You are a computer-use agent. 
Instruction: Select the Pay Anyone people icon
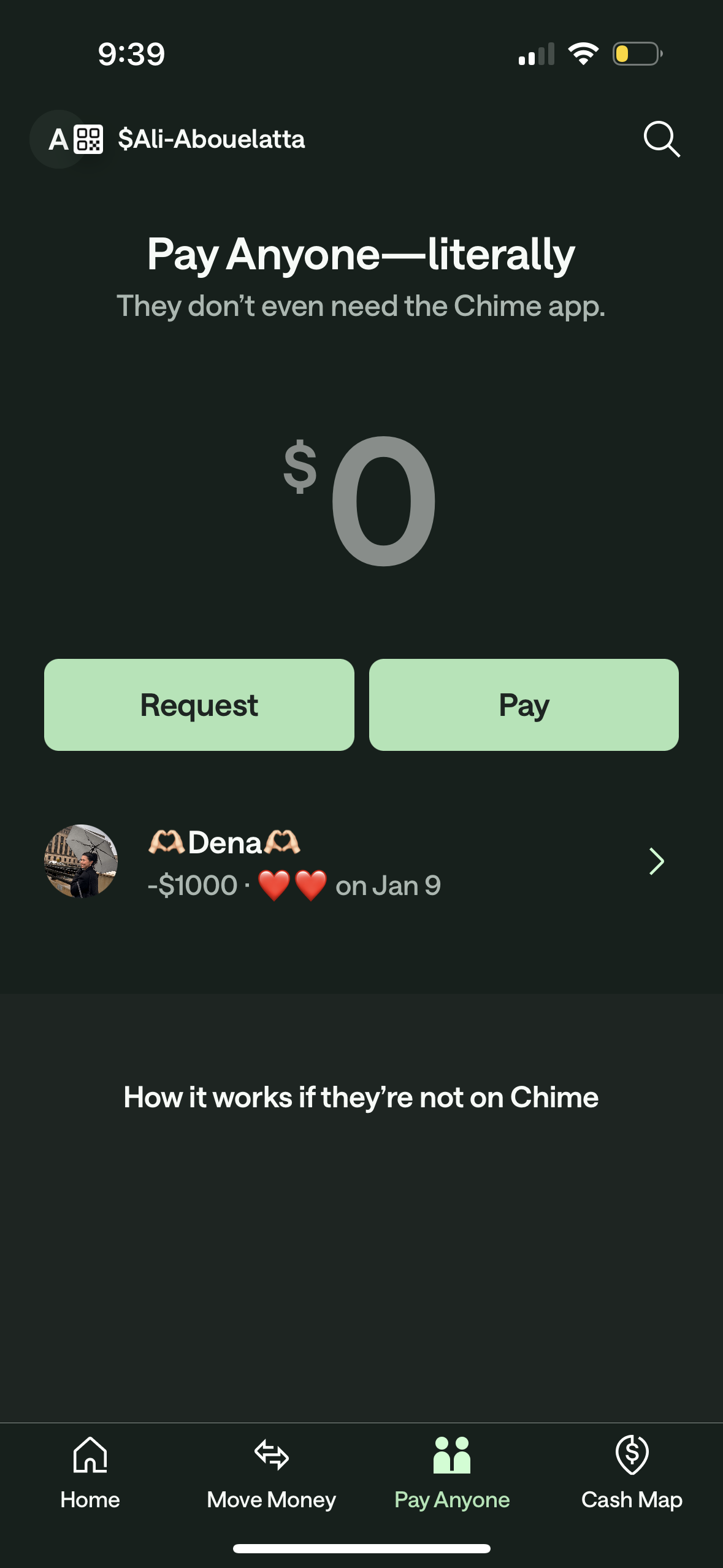[452, 1454]
